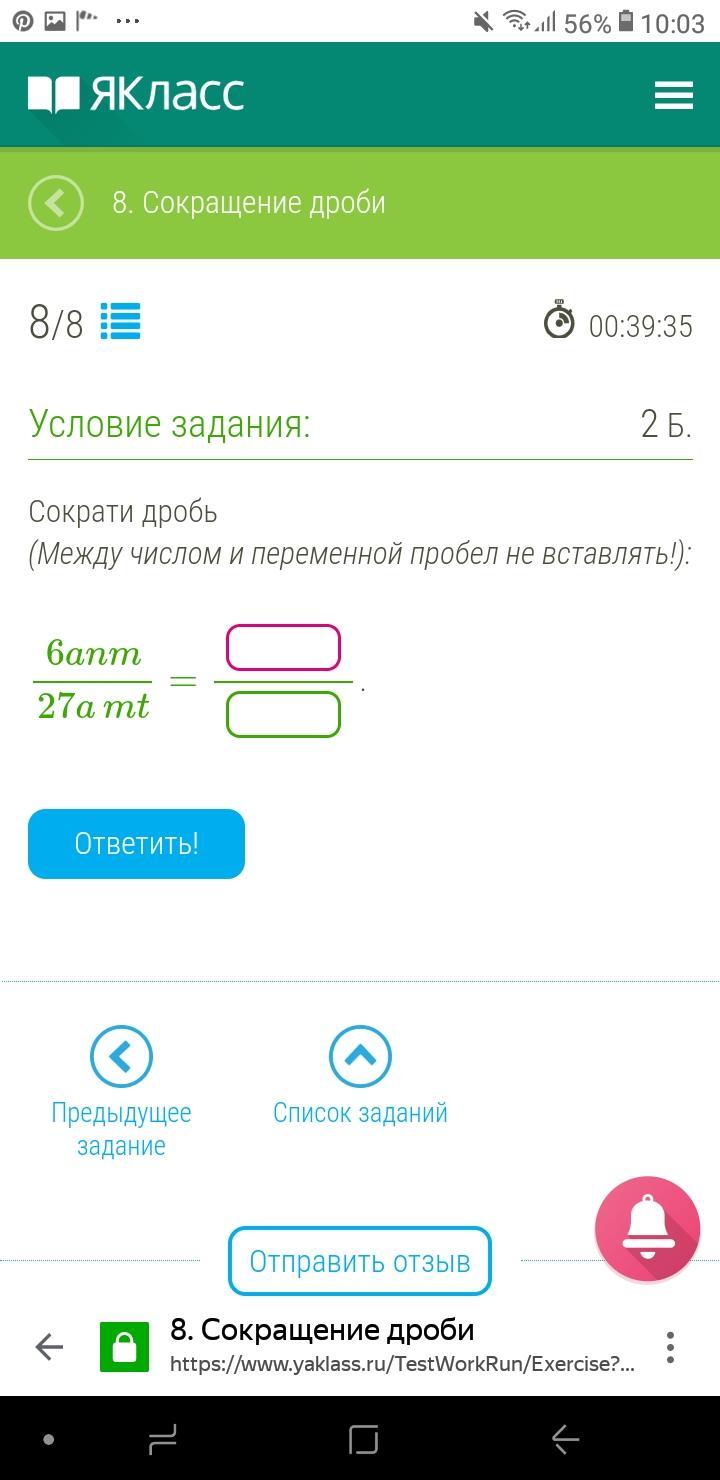Select the numerator answer field
This screenshot has width=720, height=1480.
tap(283, 647)
